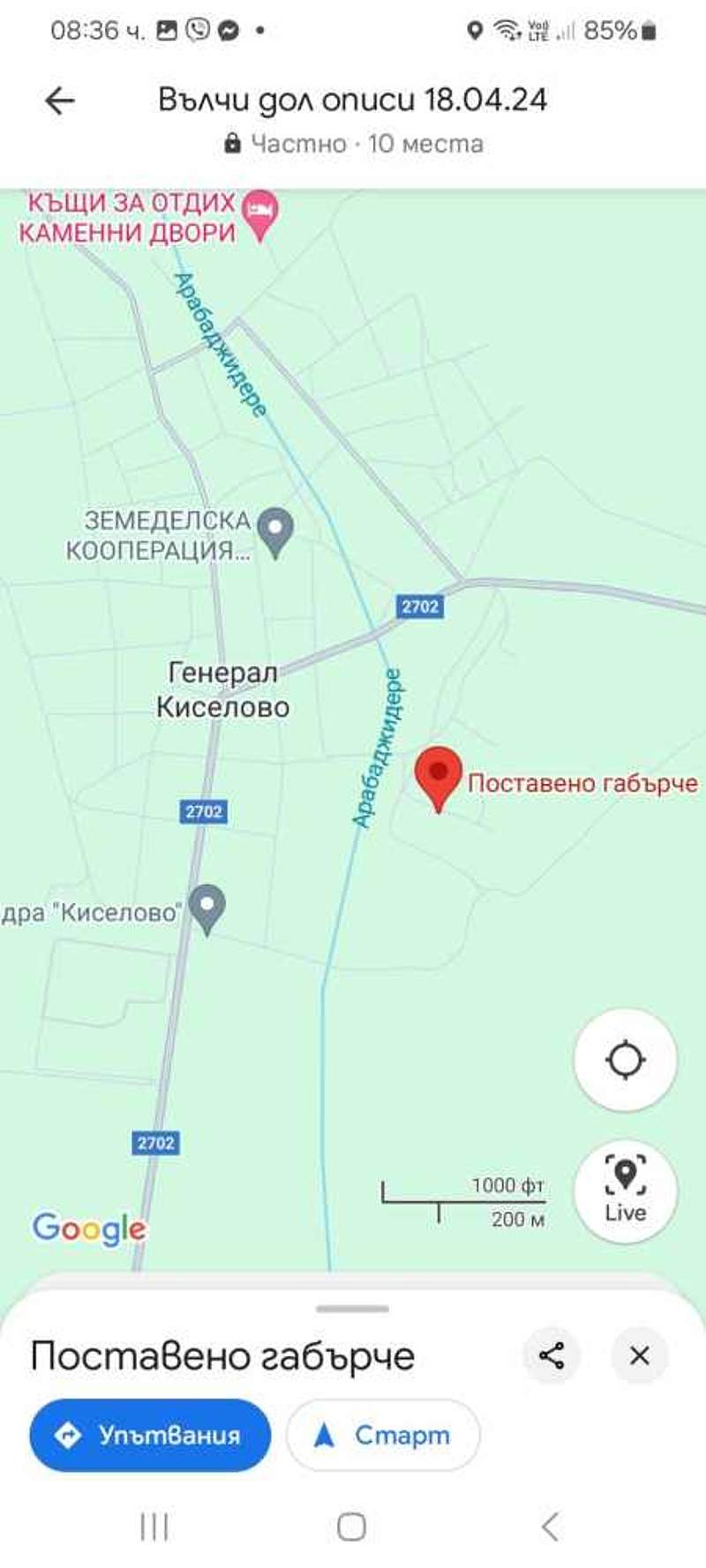Screen dimensions: 706x1568
Task: Close the dropped pin panel
Action: pyautogui.click(x=640, y=1355)
